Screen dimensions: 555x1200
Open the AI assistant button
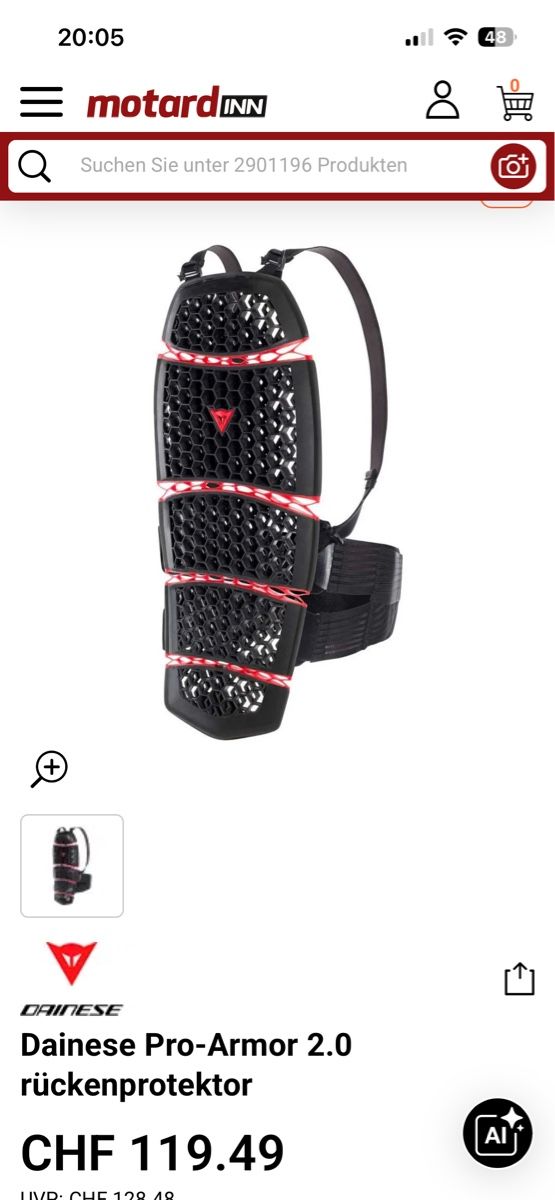[496, 1133]
